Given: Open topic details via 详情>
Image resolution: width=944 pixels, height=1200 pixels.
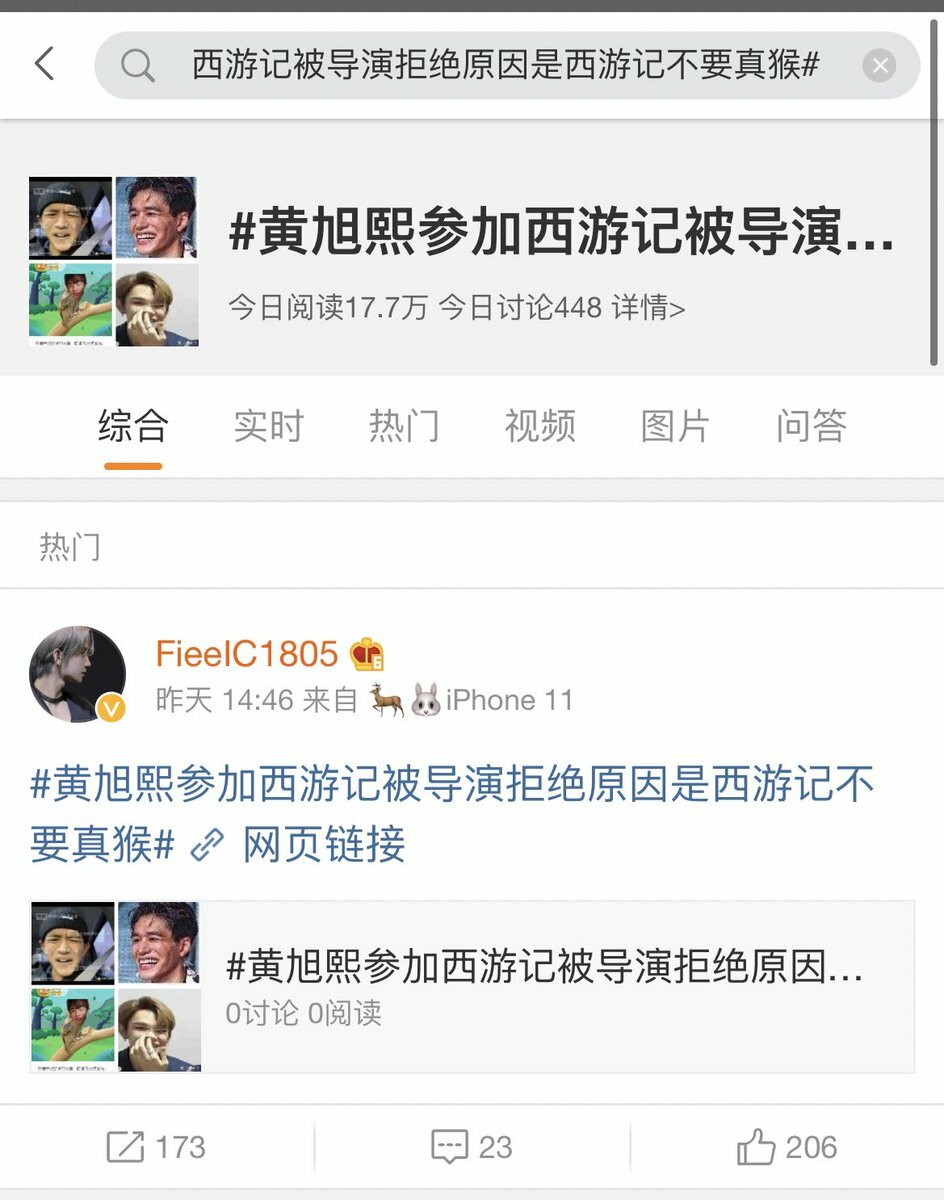Looking at the screenshot, I should (x=649, y=308).
